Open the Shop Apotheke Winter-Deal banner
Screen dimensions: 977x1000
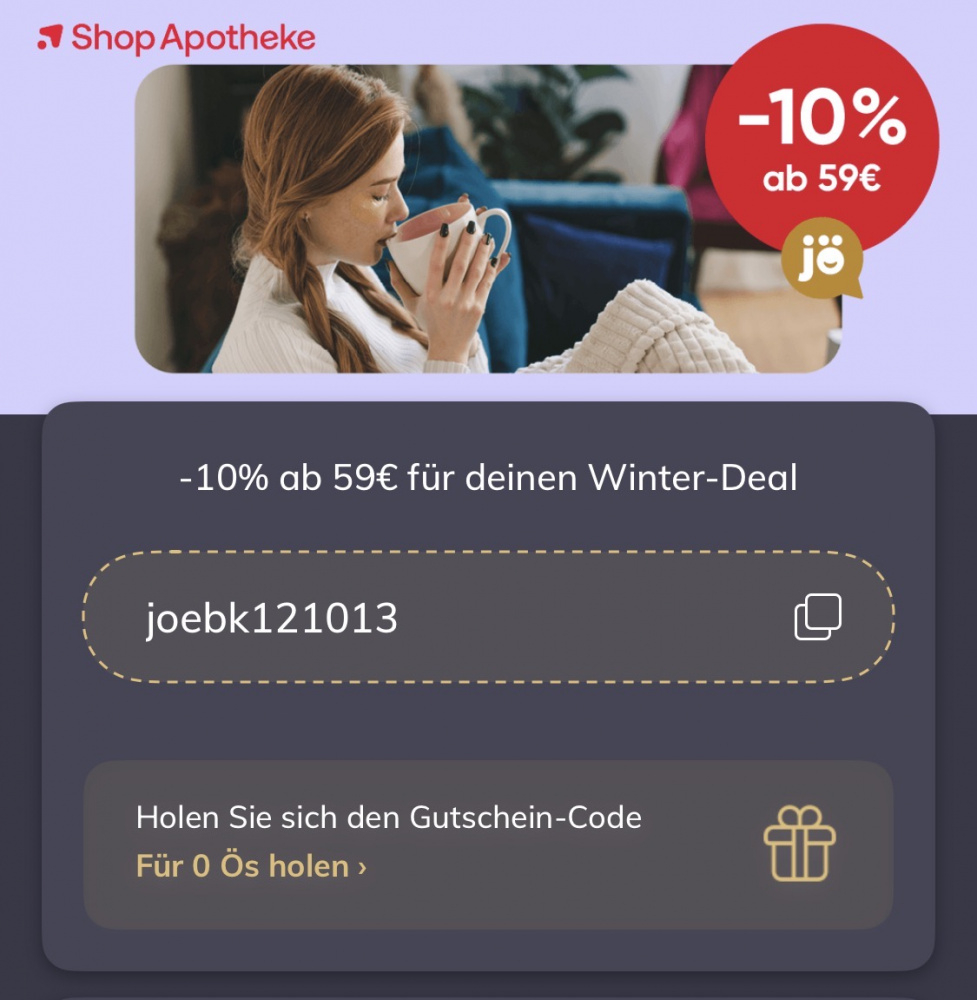488,219
